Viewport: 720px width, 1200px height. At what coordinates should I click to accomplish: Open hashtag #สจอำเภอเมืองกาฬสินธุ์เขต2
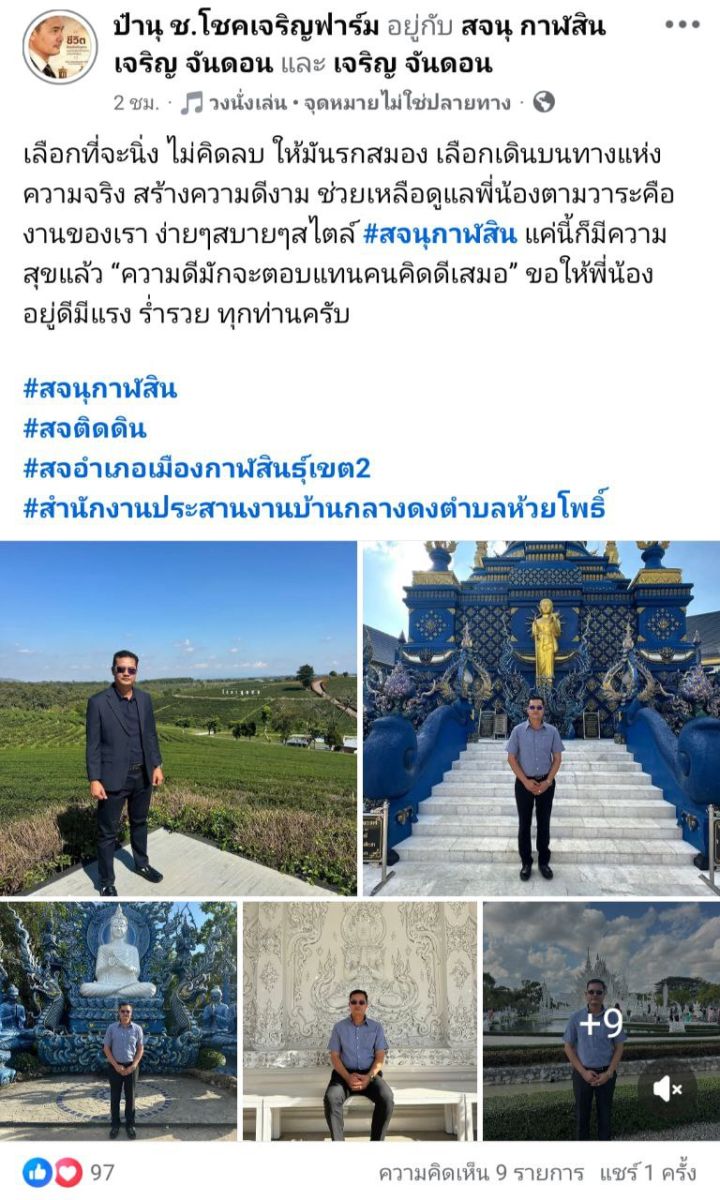tap(197, 468)
